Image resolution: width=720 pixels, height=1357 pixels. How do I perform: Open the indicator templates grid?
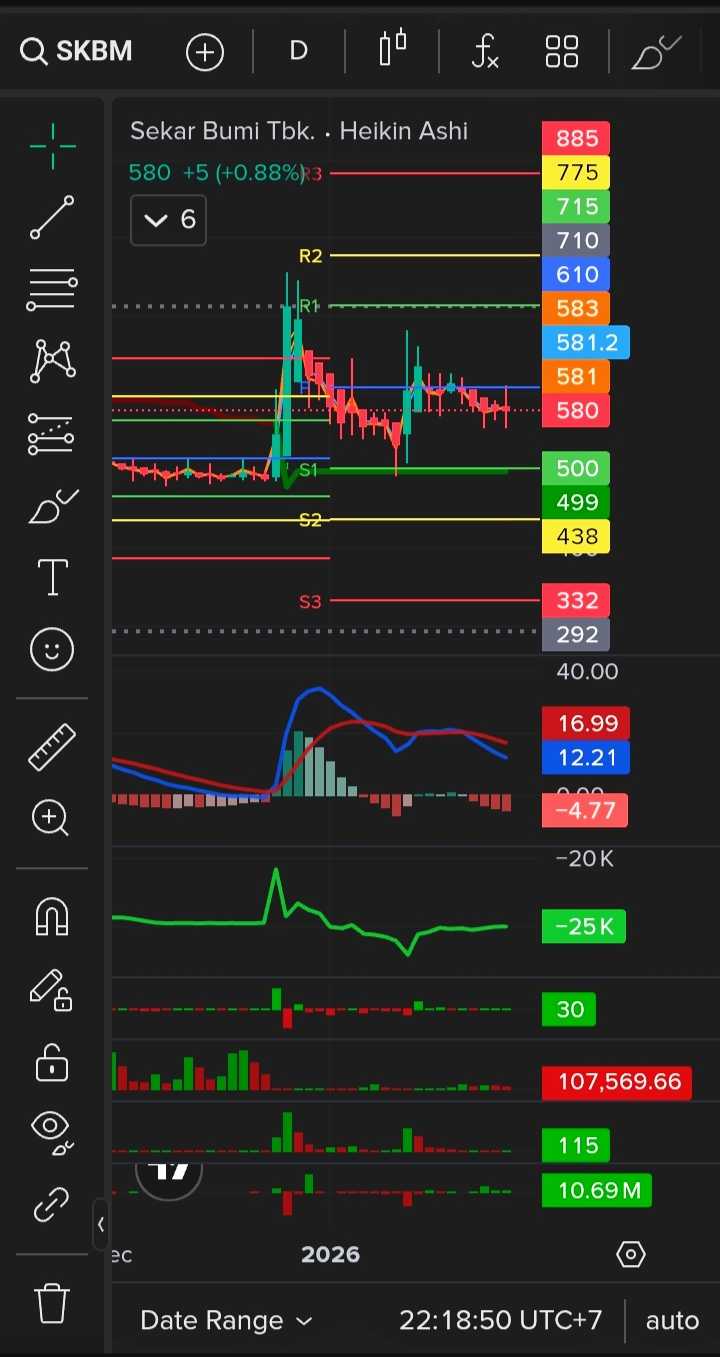pyautogui.click(x=562, y=51)
